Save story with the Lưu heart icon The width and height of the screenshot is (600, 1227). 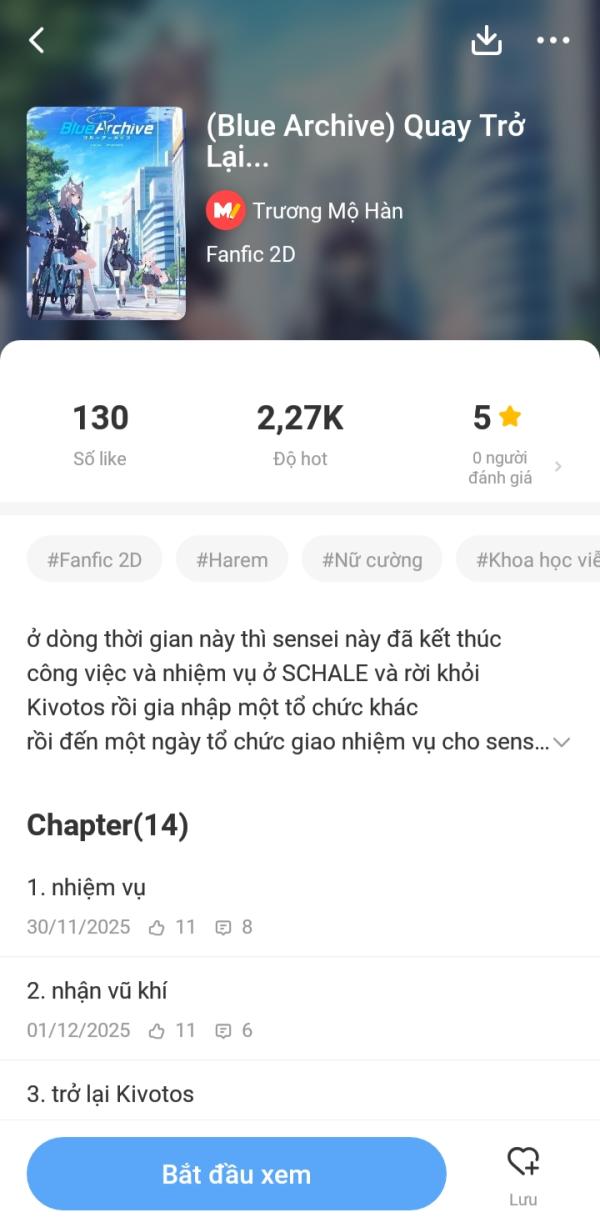pos(522,1172)
